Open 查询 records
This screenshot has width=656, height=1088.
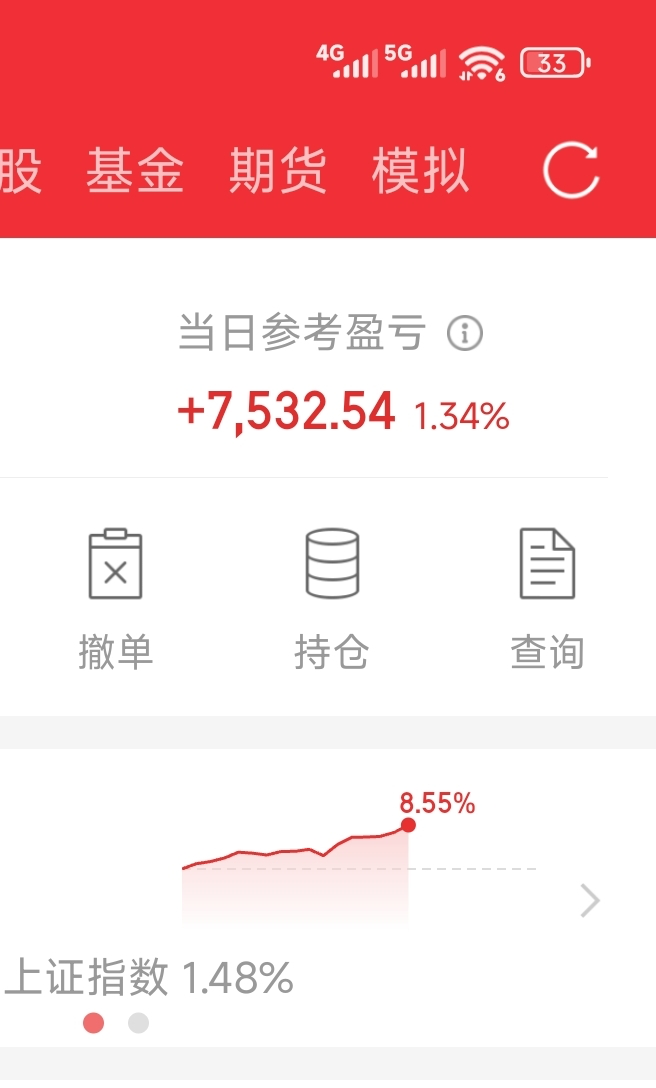click(547, 597)
